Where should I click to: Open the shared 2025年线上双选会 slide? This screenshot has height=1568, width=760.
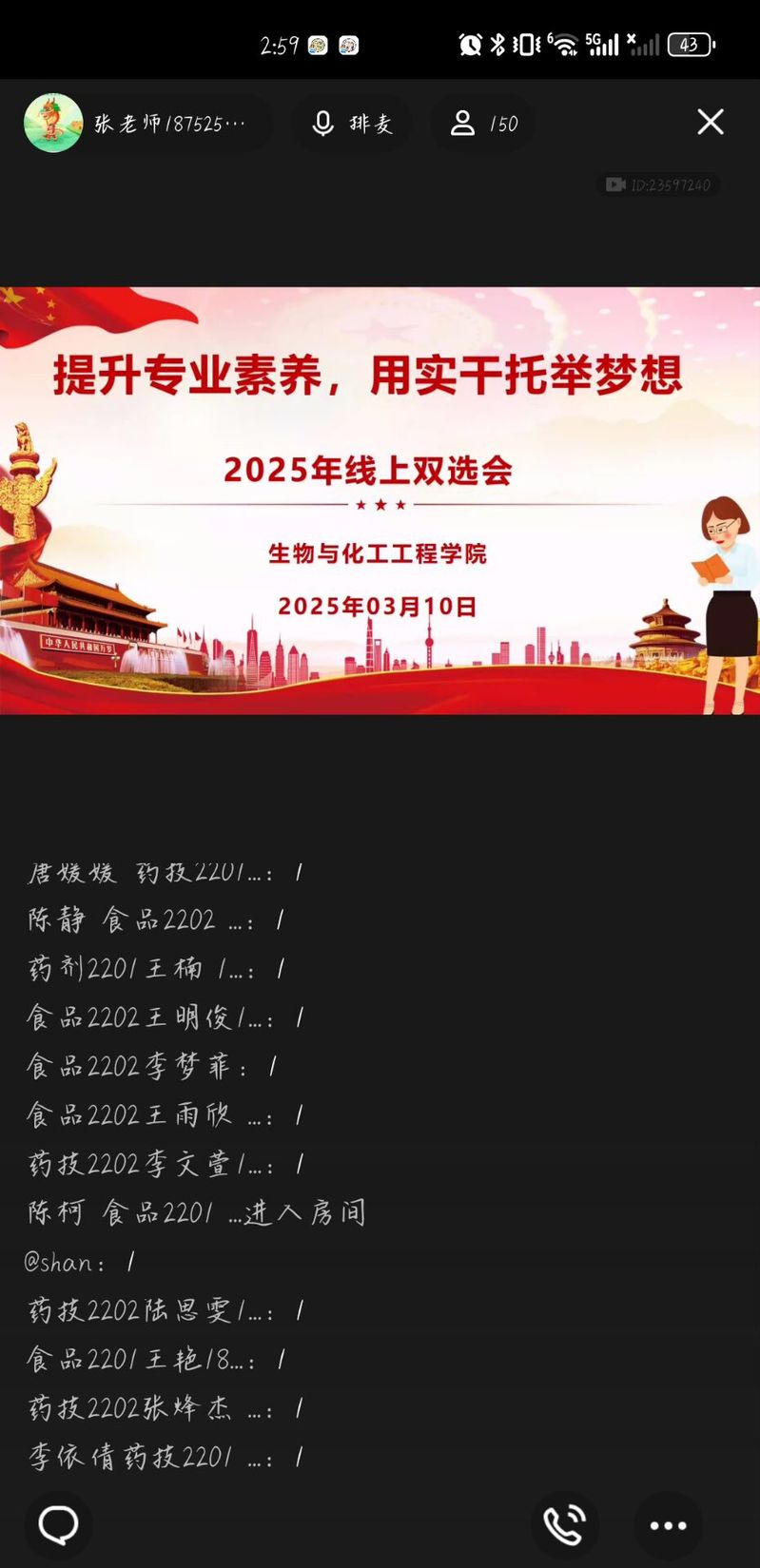(x=380, y=500)
